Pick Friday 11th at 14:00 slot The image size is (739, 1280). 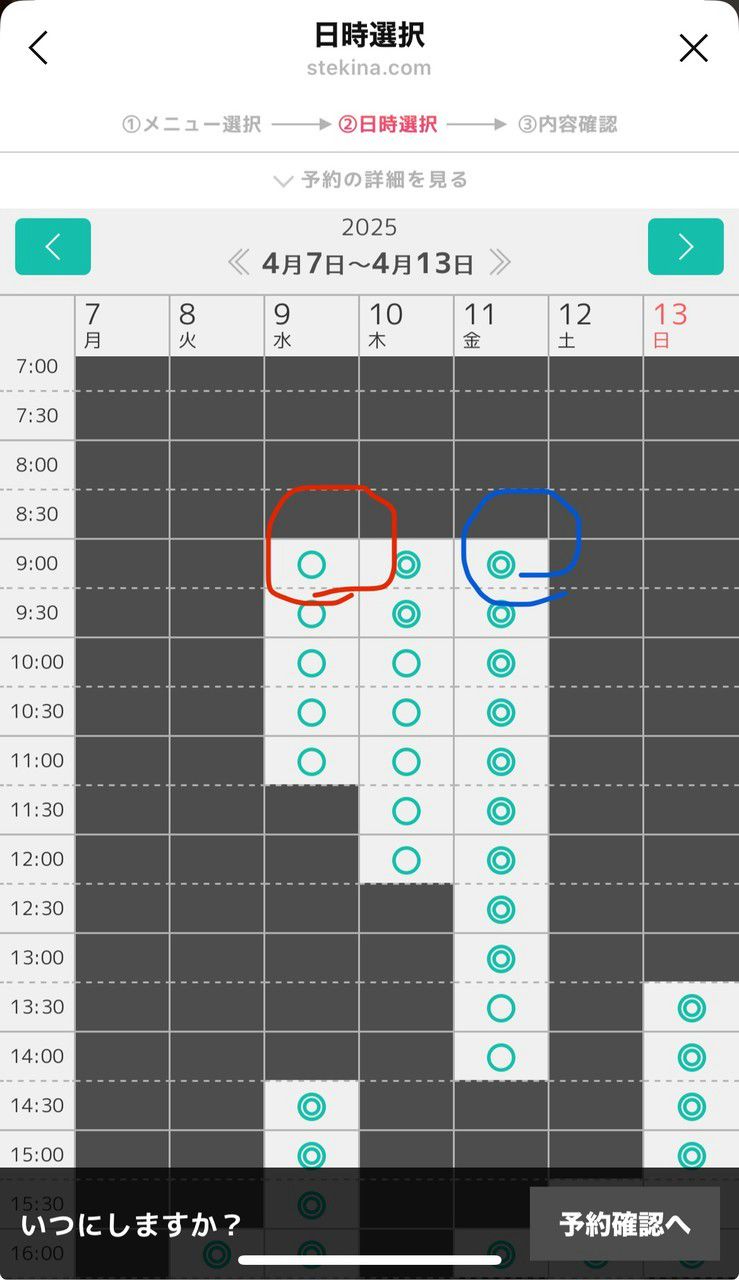[500, 1056]
